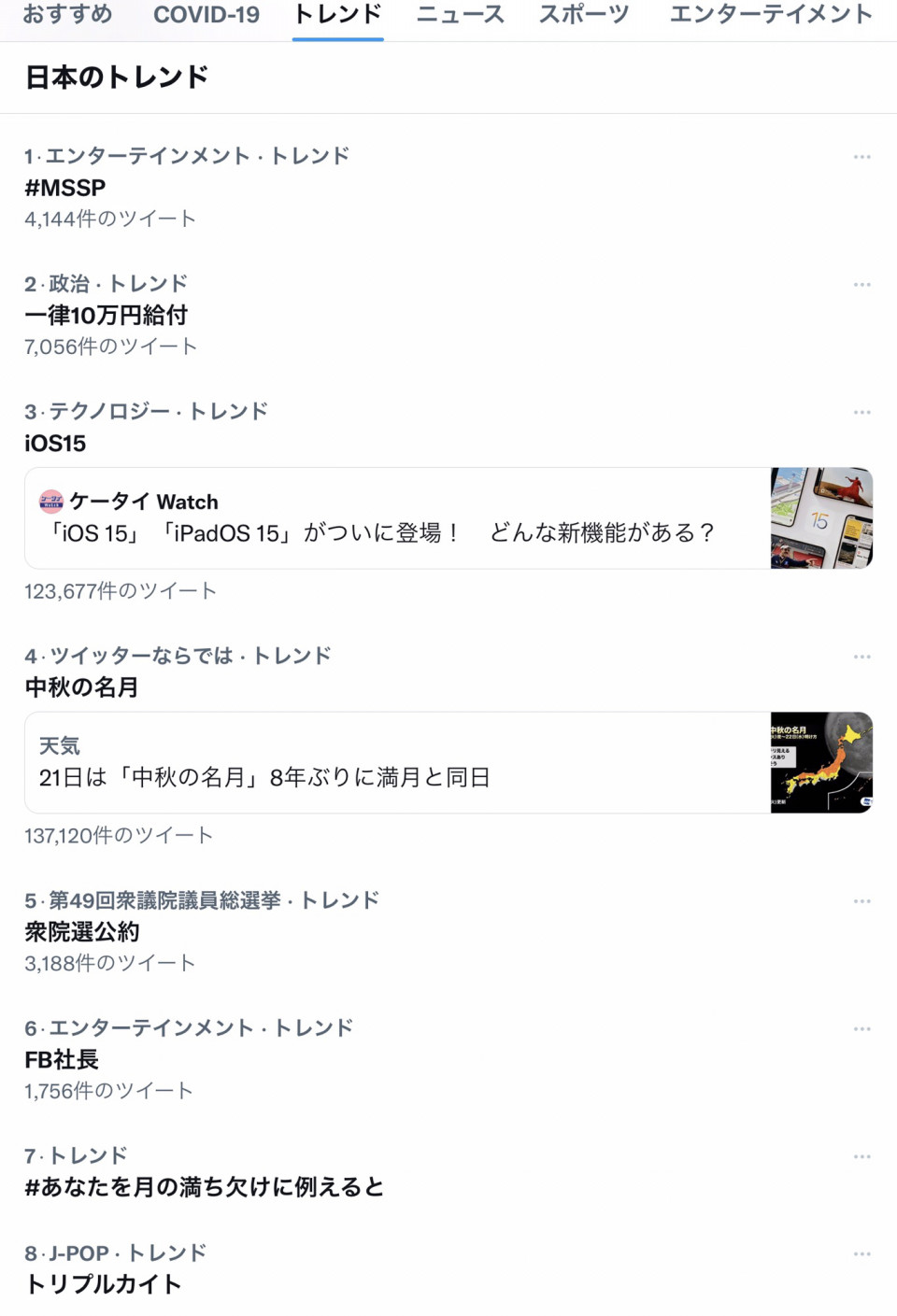Open the #MSSP trend
Screen dimensions: 897x1316
click(x=65, y=188)
